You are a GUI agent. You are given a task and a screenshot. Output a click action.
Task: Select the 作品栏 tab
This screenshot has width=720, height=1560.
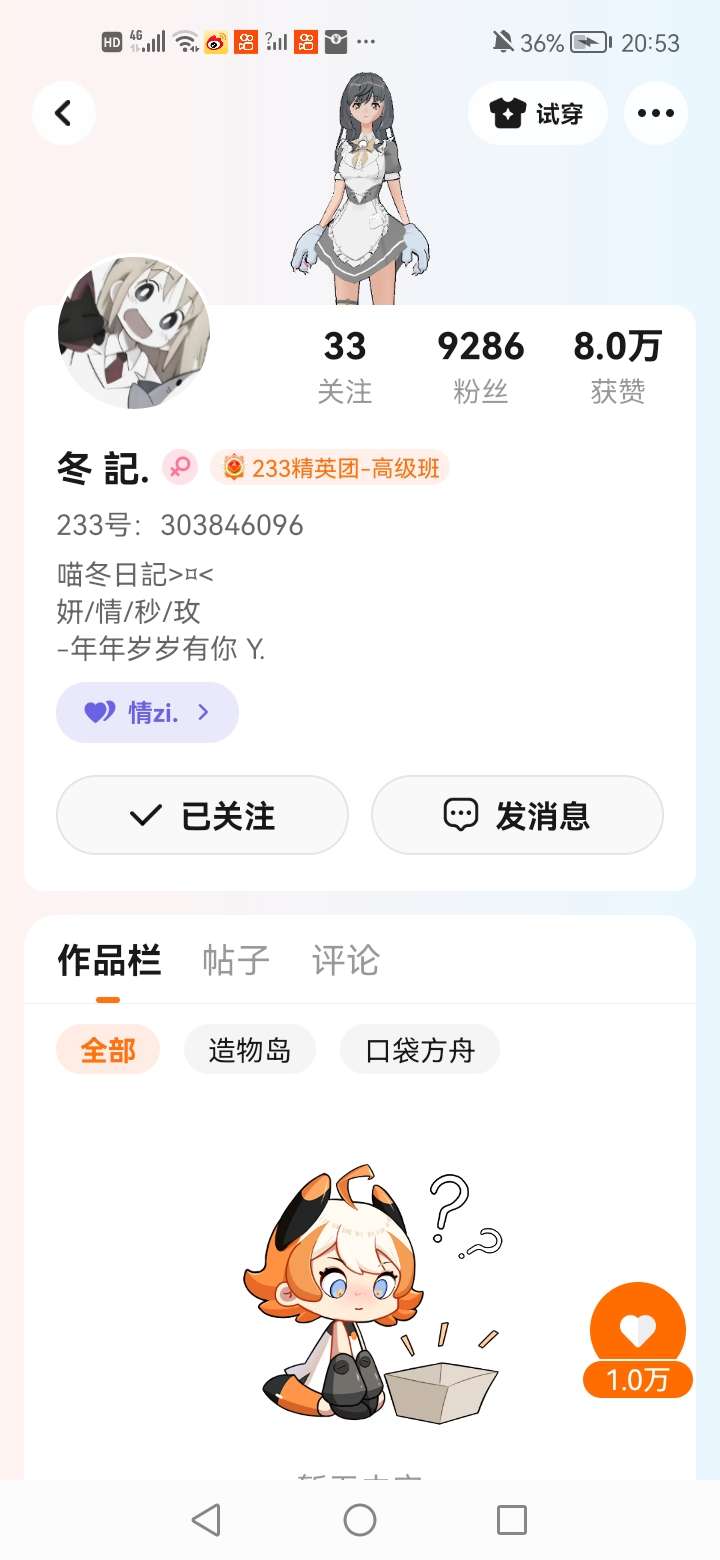pyautogui.click(x=109, y=960)
